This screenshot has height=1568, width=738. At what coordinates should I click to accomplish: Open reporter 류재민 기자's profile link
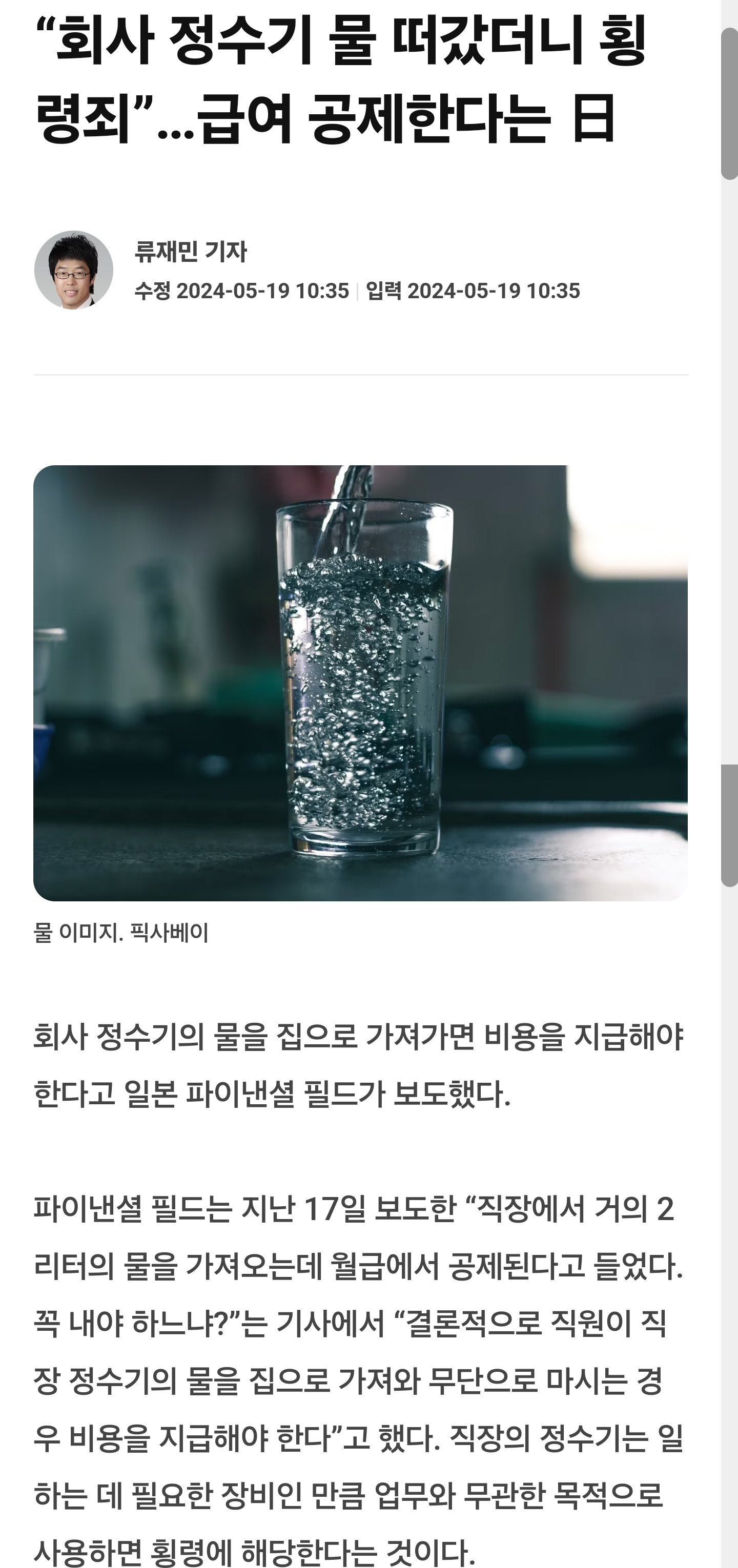click(191, 252)
